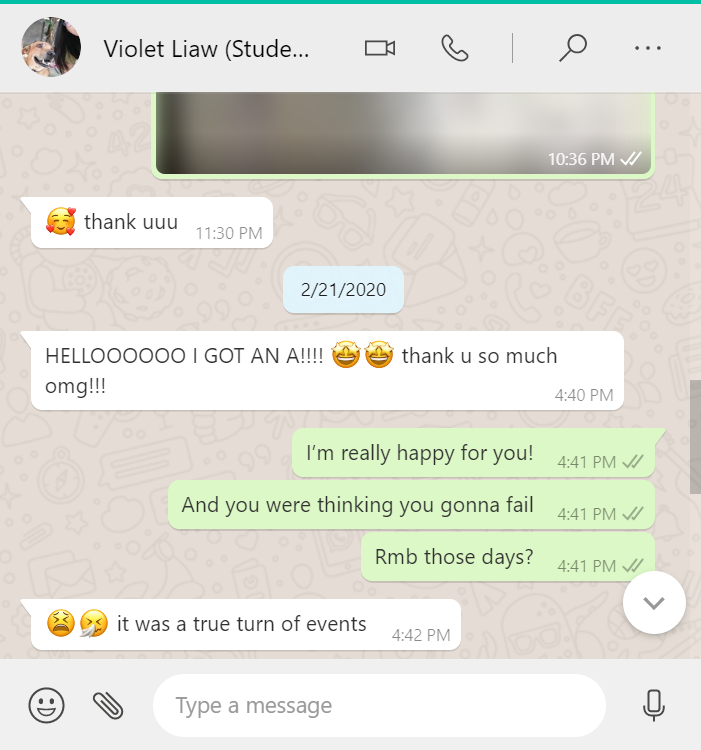Search within this chat

pyautogui.click(x=572, y=48)
